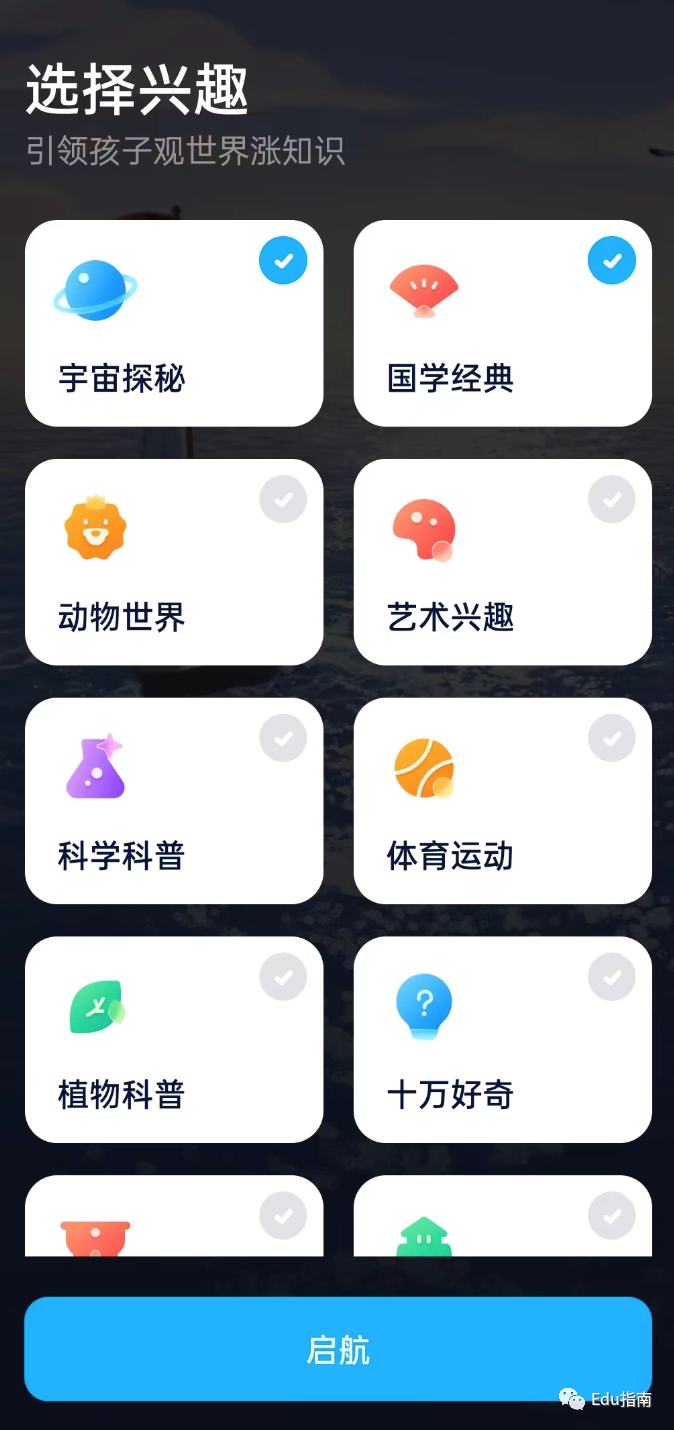
Task: Select the 十万好奇 interest card
Action: coord(503,1040)
